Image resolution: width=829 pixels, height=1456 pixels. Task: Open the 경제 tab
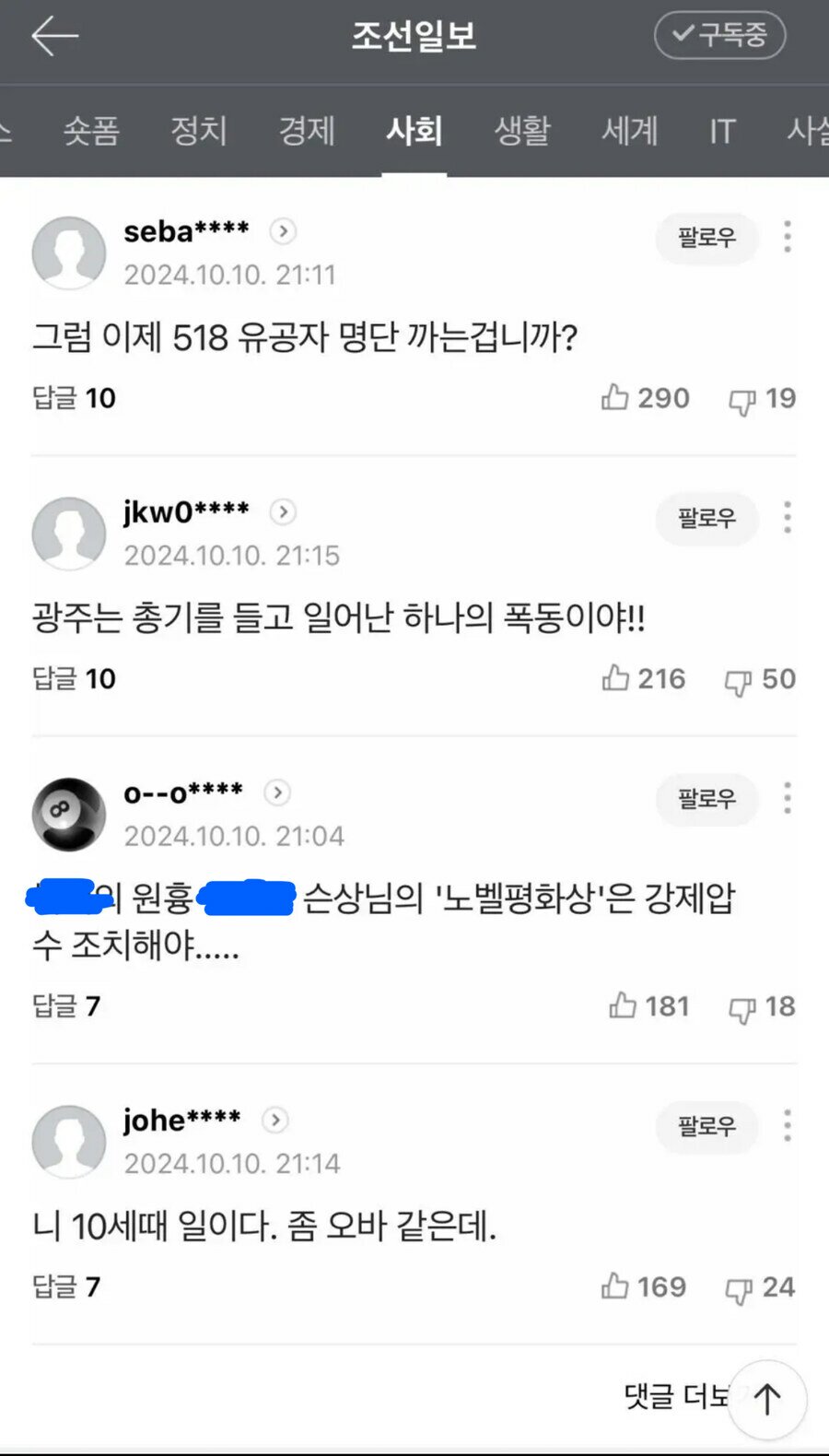307,131
